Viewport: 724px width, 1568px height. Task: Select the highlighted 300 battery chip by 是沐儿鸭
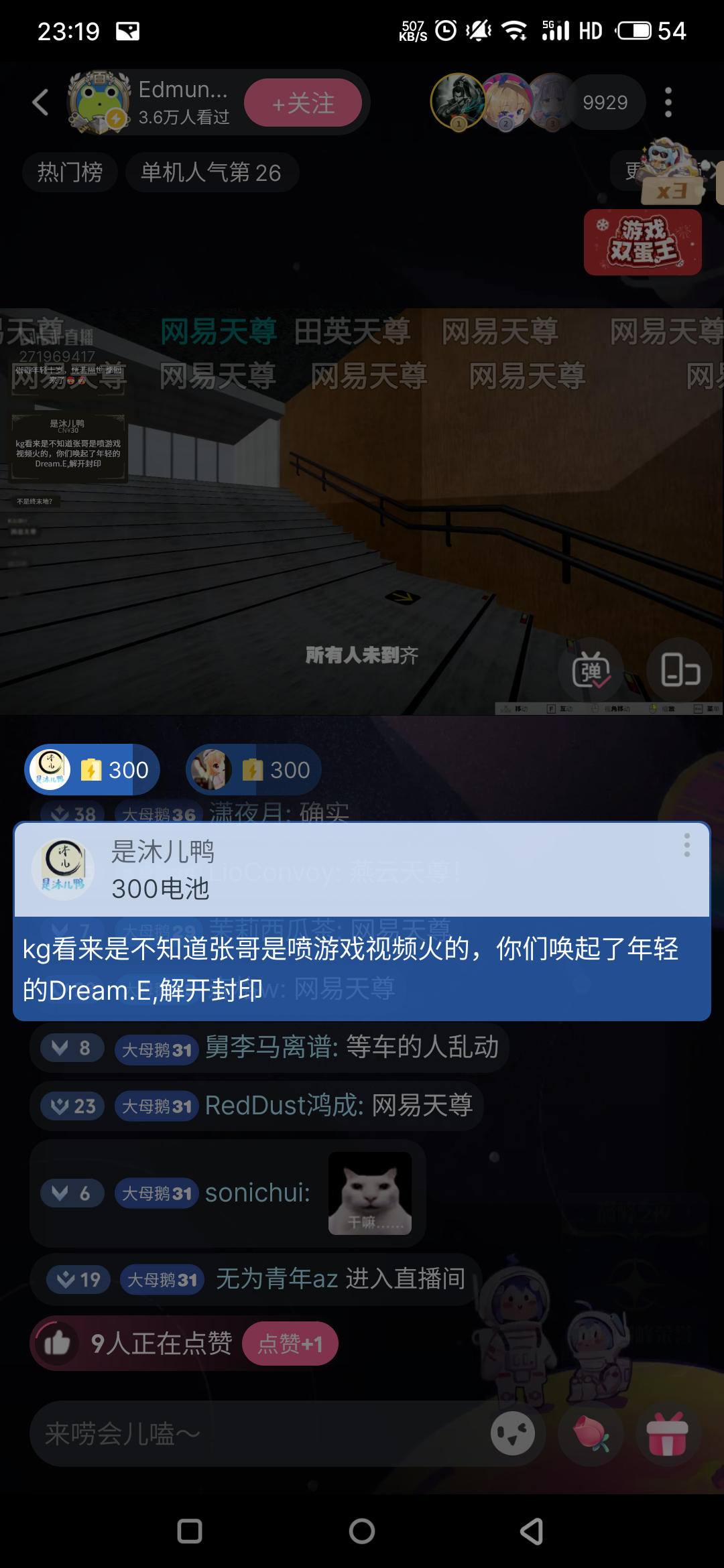coord(93,769)
